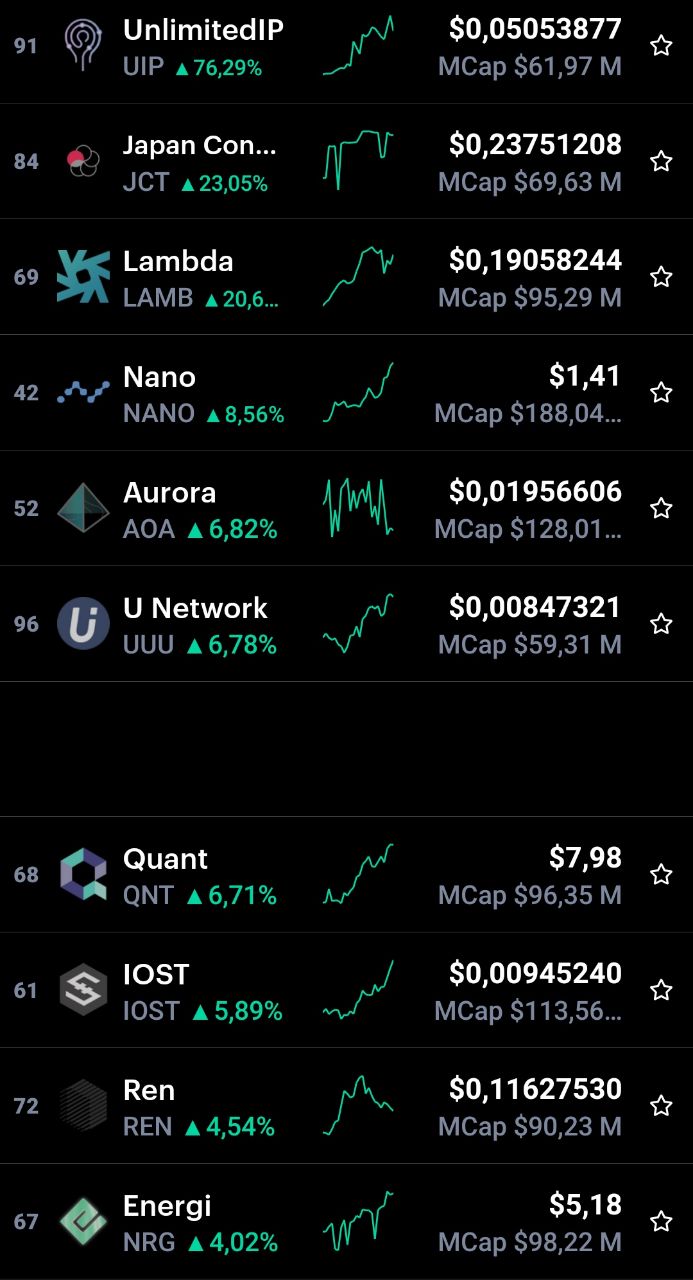Mark Energi as favorite
The height and width of the screenshot is (1280, 693).
661,1222
